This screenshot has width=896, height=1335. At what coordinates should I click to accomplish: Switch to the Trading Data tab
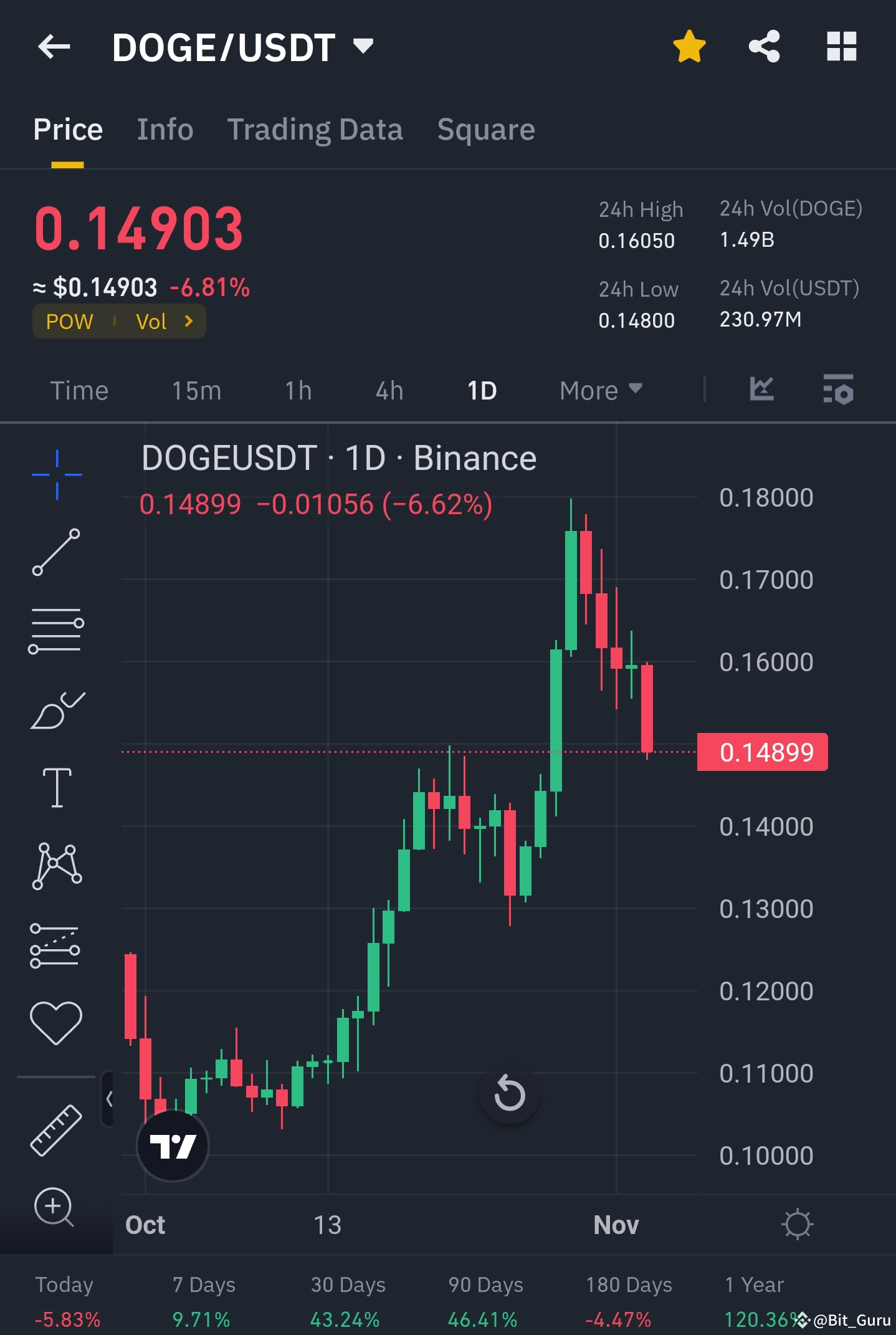(315, 129)
